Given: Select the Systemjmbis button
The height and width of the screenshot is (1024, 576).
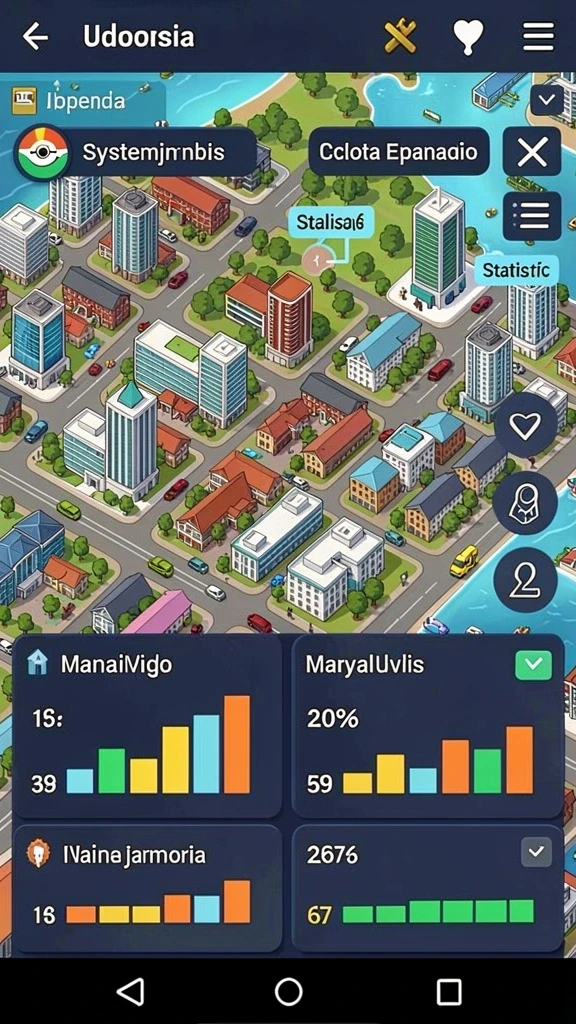Looking at the screenshot, I should point(136,153).
